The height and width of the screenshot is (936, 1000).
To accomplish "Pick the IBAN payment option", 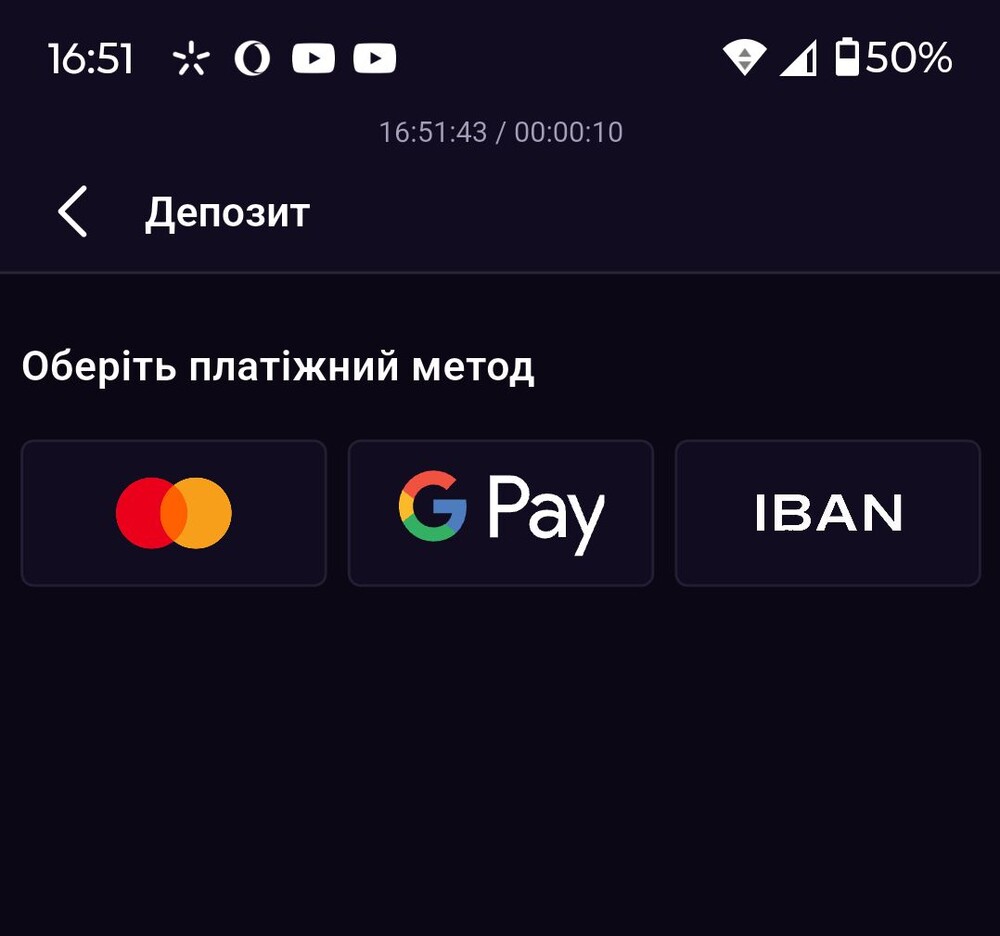I will tap(828, 513).
